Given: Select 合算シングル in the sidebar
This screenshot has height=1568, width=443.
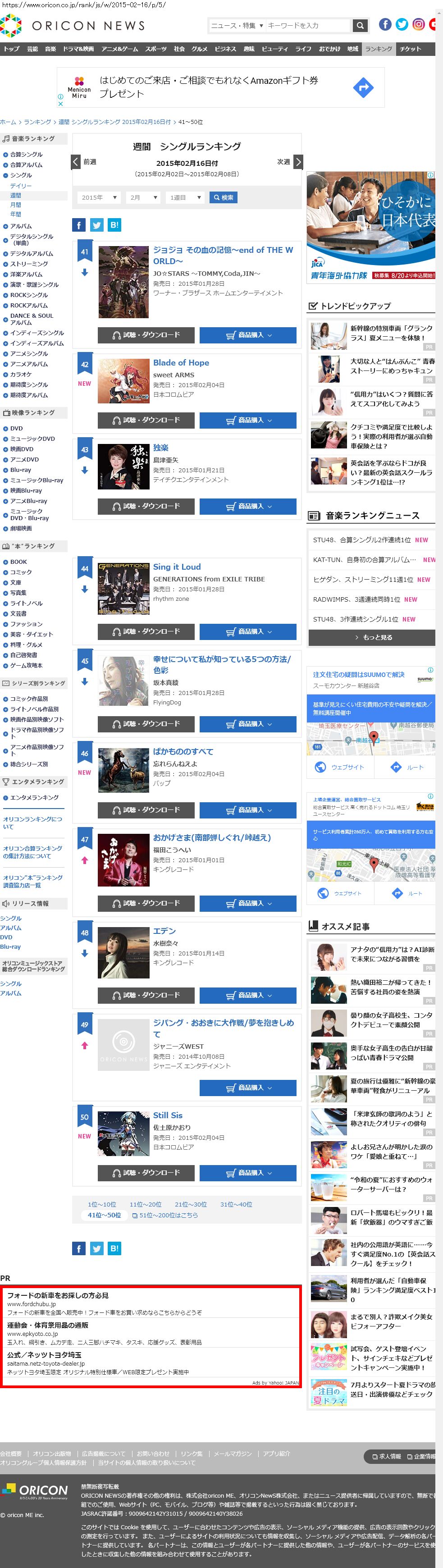Looking at the screenshot, I should (x=26, y=155).
